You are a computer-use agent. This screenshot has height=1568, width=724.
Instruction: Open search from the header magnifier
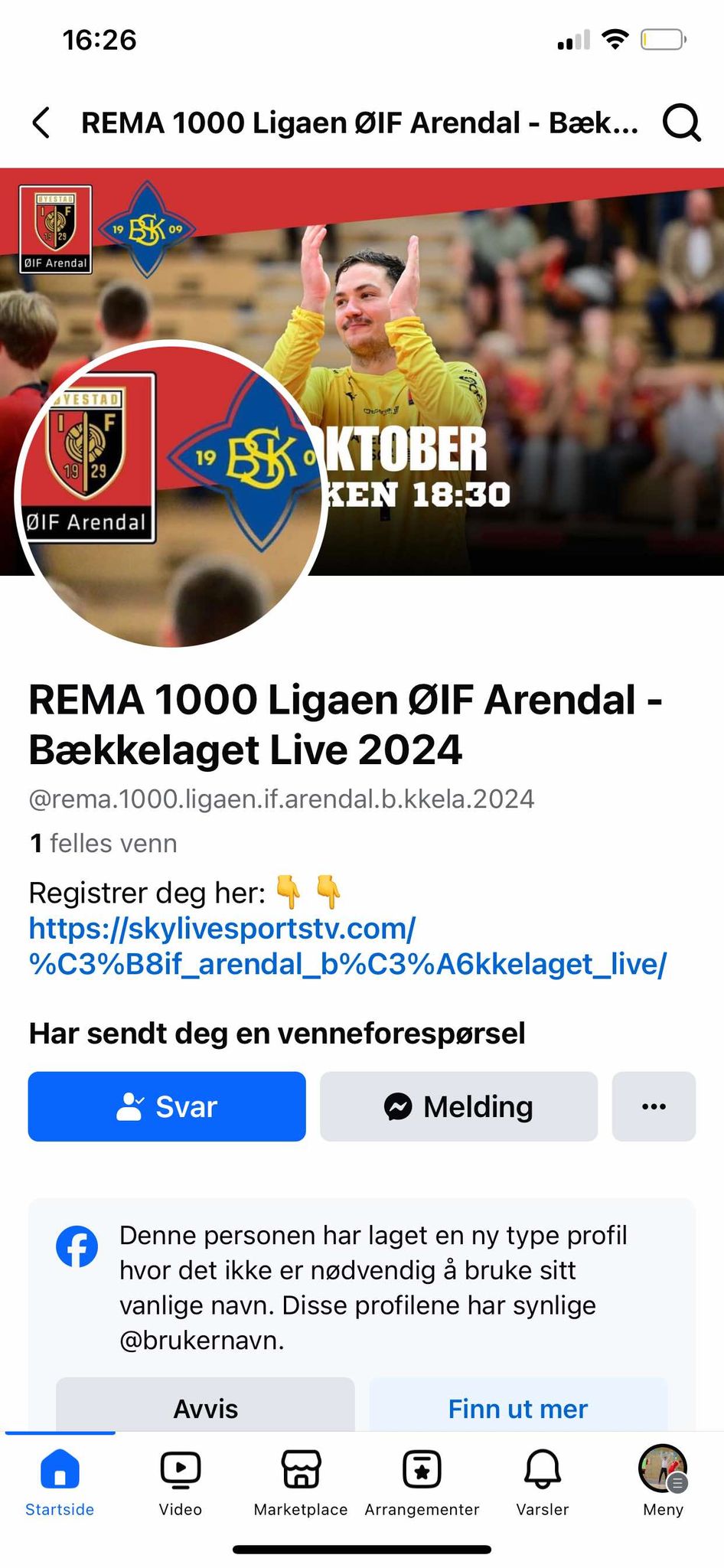tap(680, 122)
